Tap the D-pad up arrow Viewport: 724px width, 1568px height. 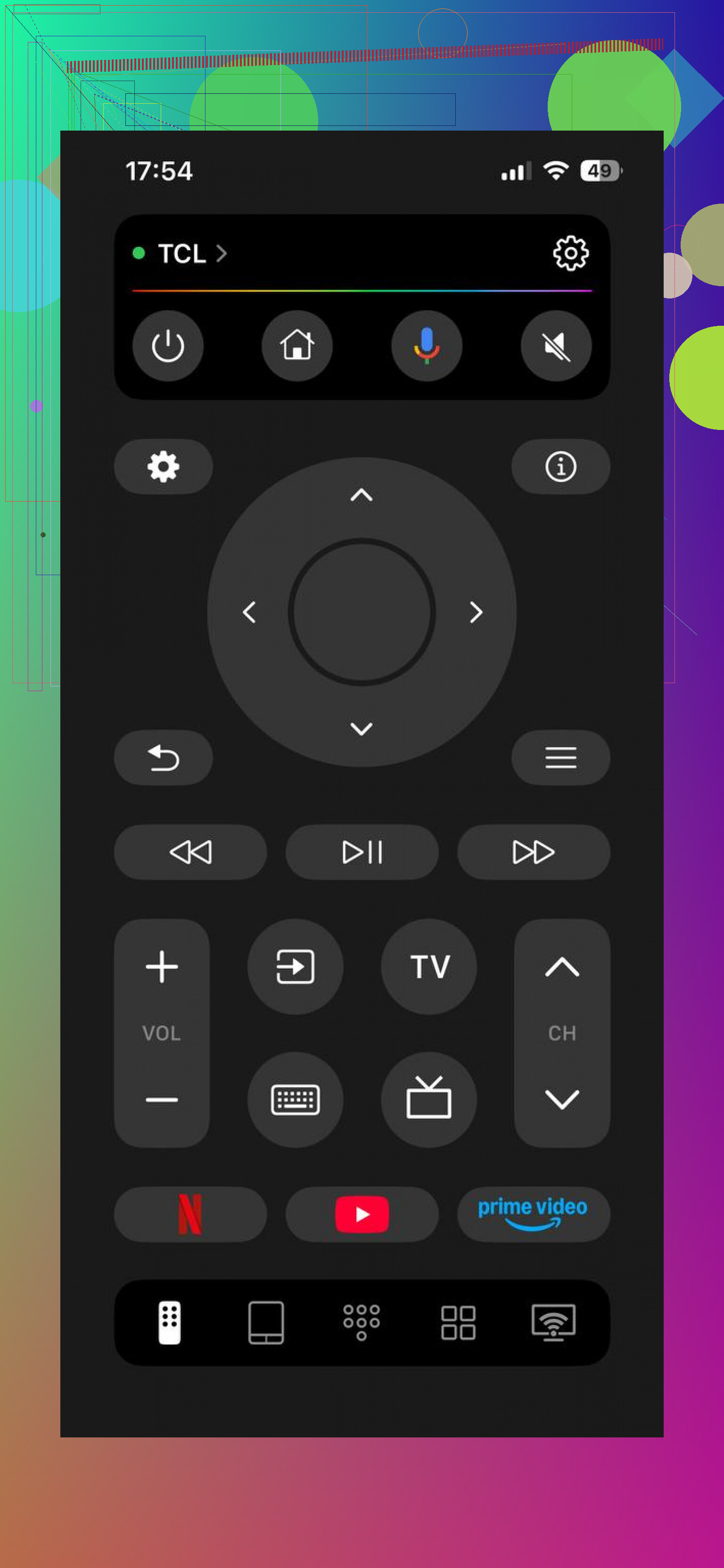click(x=362, y=495)
